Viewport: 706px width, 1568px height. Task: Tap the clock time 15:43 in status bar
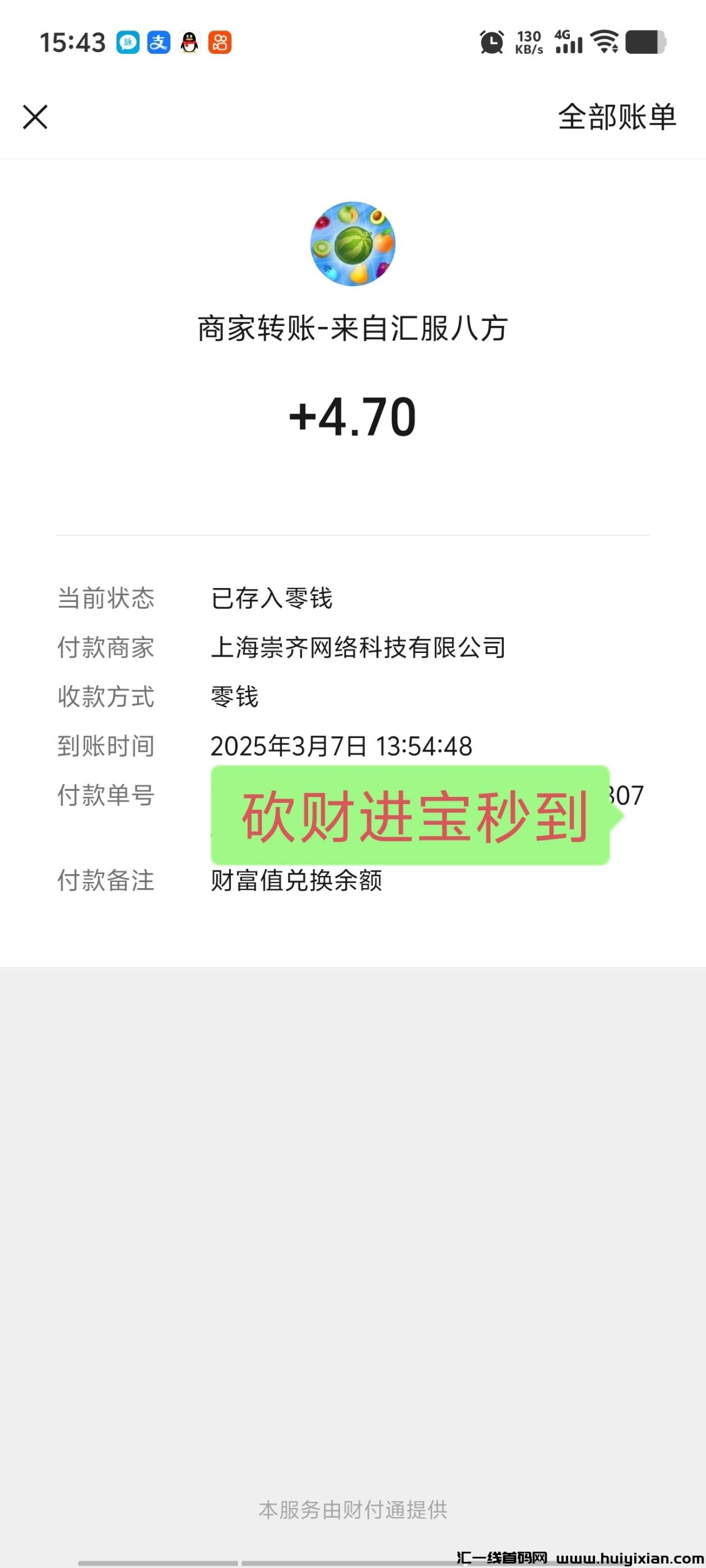coord(72,42)
